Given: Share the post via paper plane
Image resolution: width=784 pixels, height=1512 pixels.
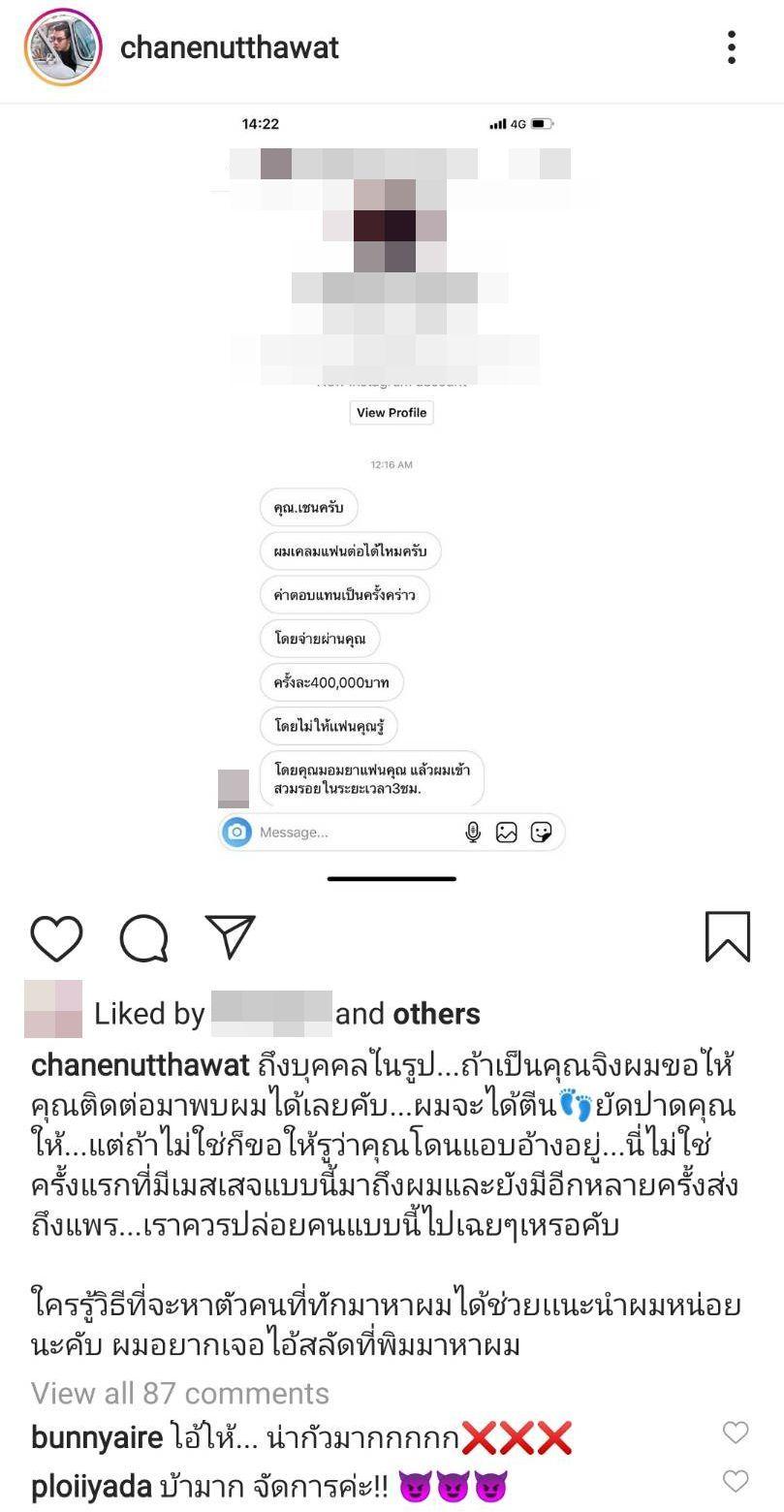Looking at the screenshot, I should point(231,937).
